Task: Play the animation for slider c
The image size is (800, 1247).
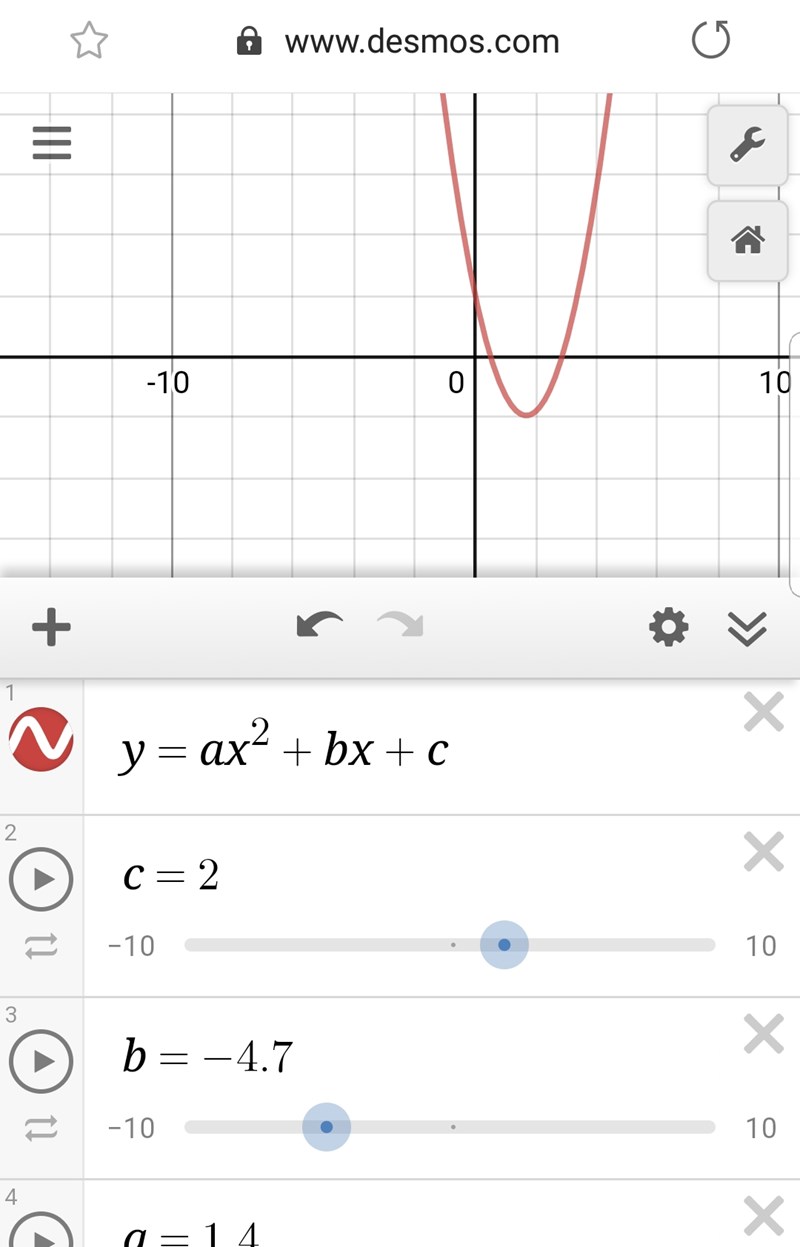Action: 41,879
